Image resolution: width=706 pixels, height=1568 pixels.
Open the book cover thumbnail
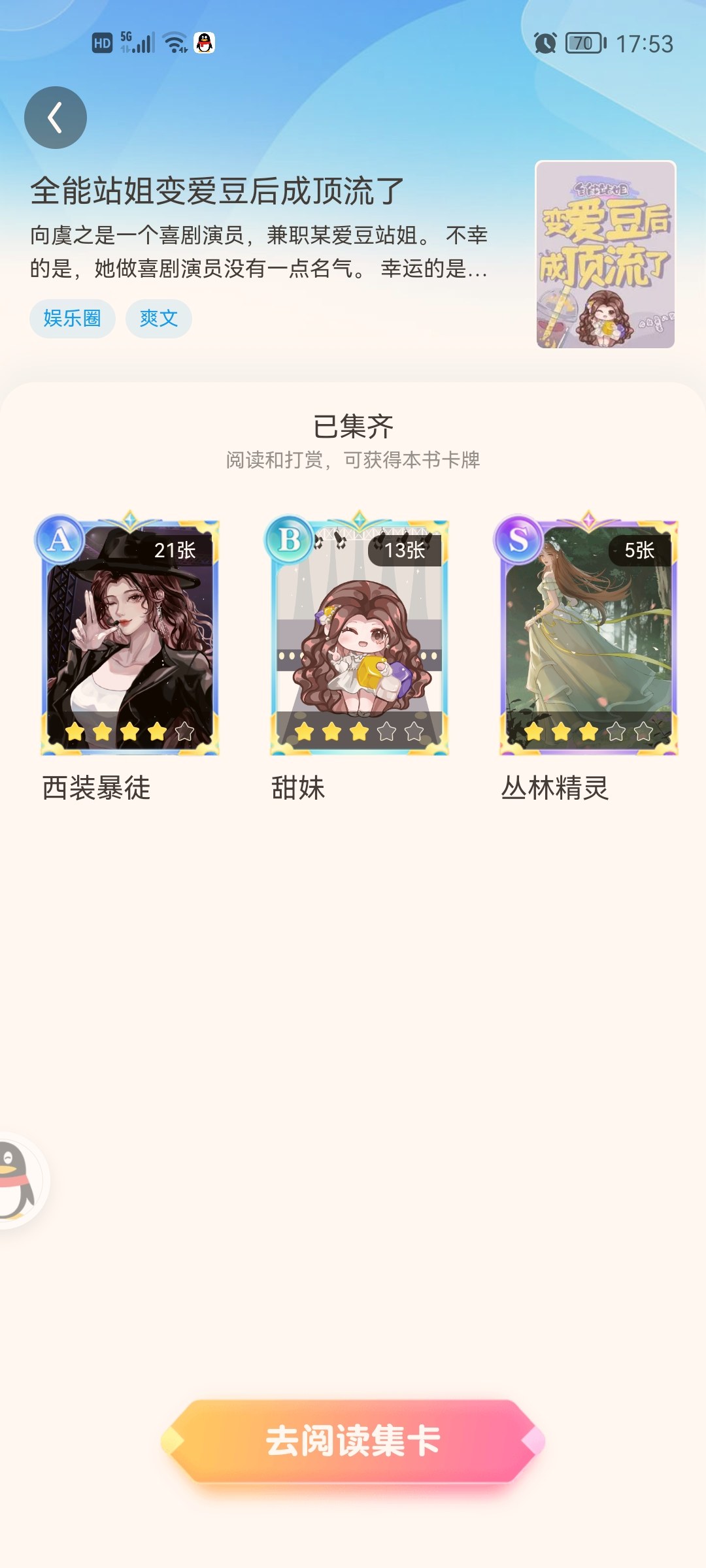tap(605, 254)
